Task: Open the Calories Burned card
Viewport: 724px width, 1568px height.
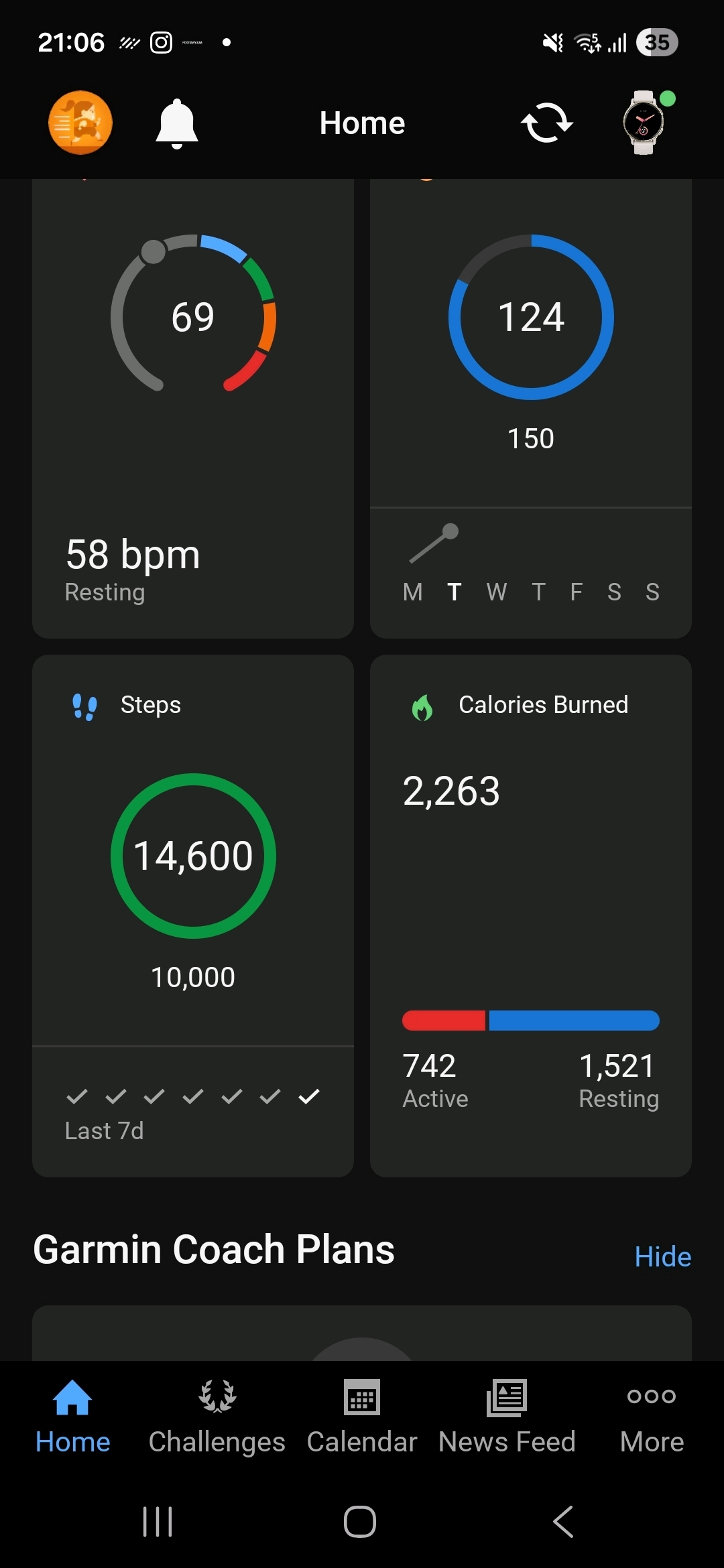Action: tap(531, 915)
